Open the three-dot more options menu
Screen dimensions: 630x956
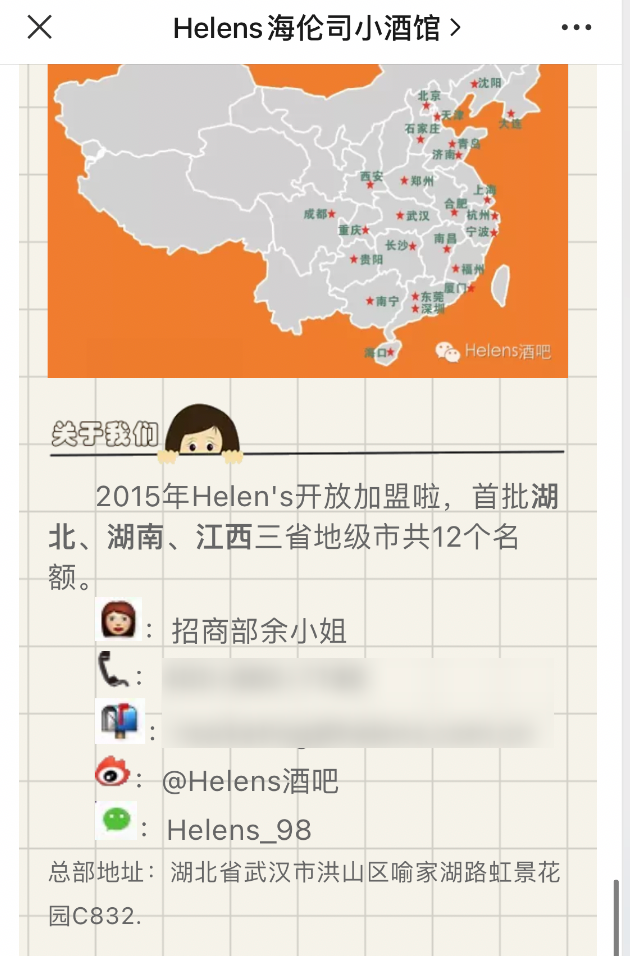(577, 28)
